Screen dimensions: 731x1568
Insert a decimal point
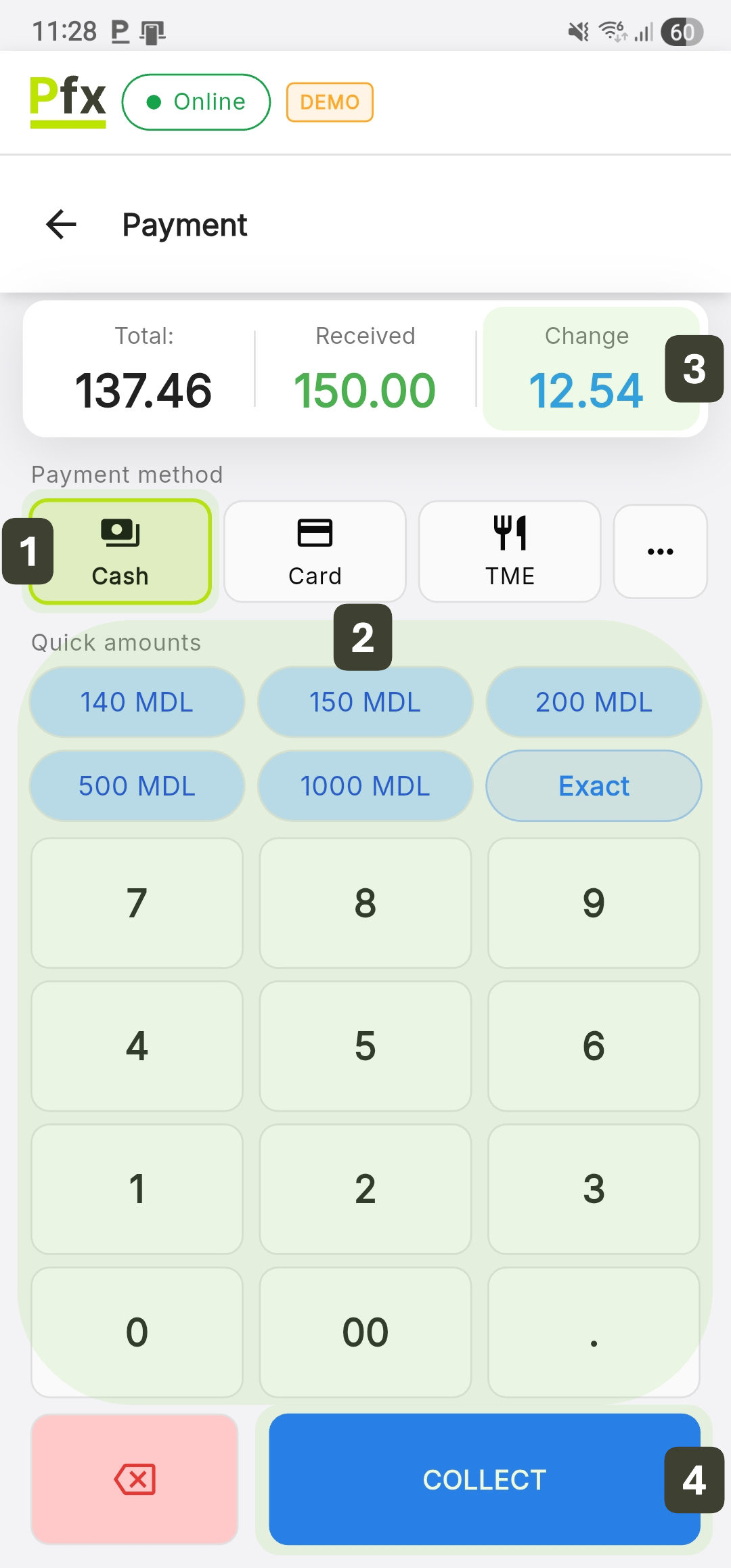tap(594, 1332)
